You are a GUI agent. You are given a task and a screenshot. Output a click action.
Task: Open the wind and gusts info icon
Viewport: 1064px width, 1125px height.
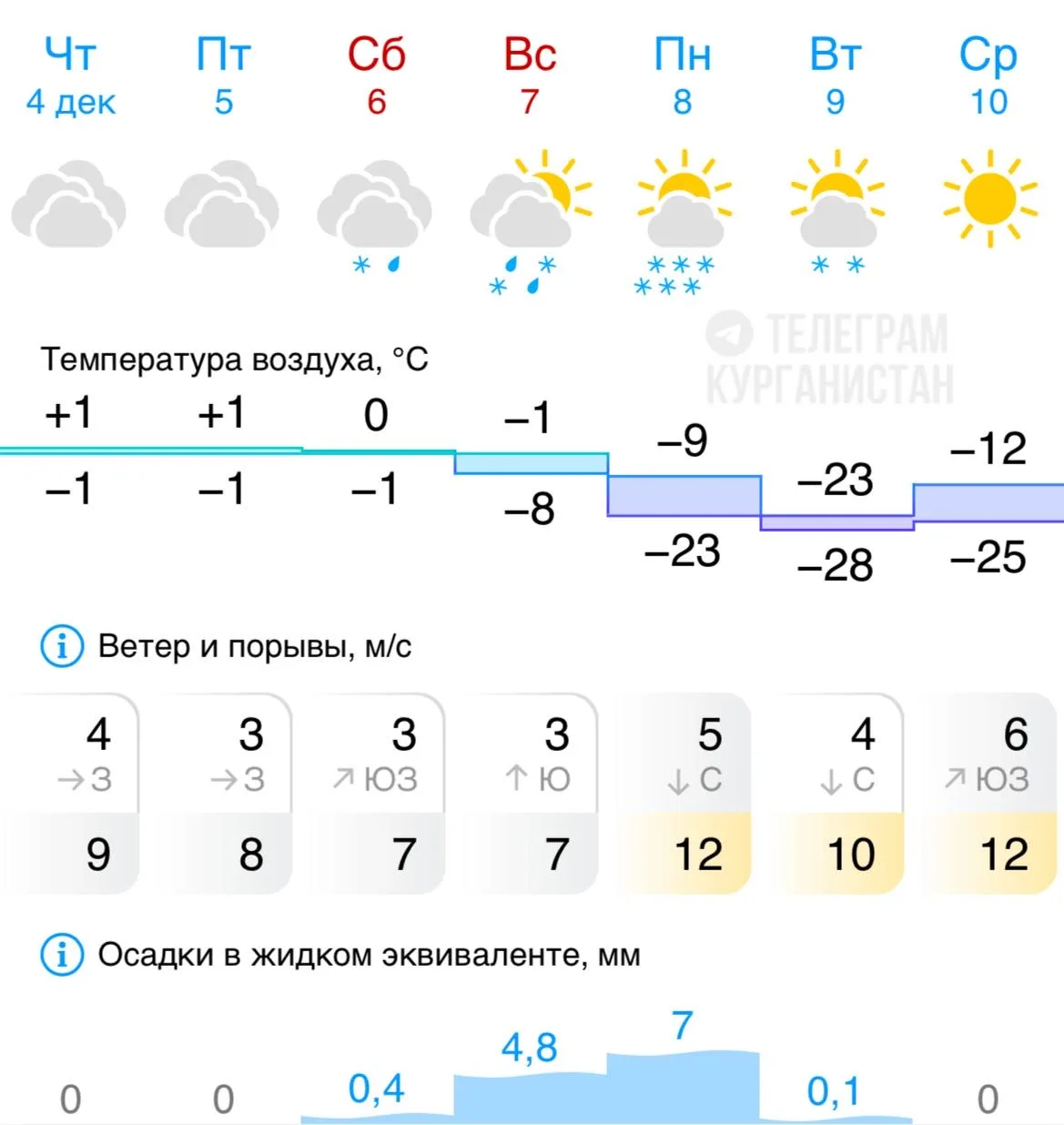click(62, 647)
